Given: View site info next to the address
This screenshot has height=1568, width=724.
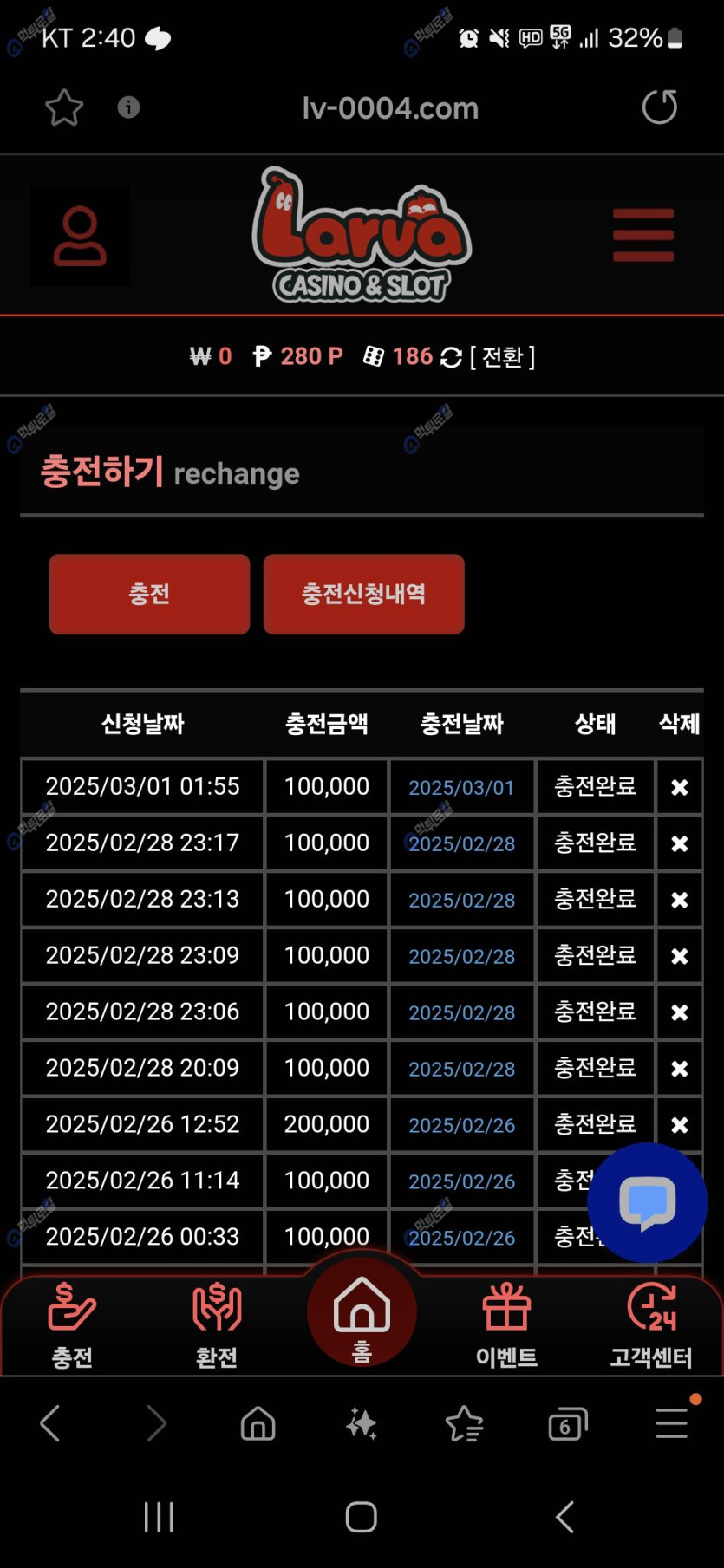Looking at the screenshot, I should coord(128,107).
